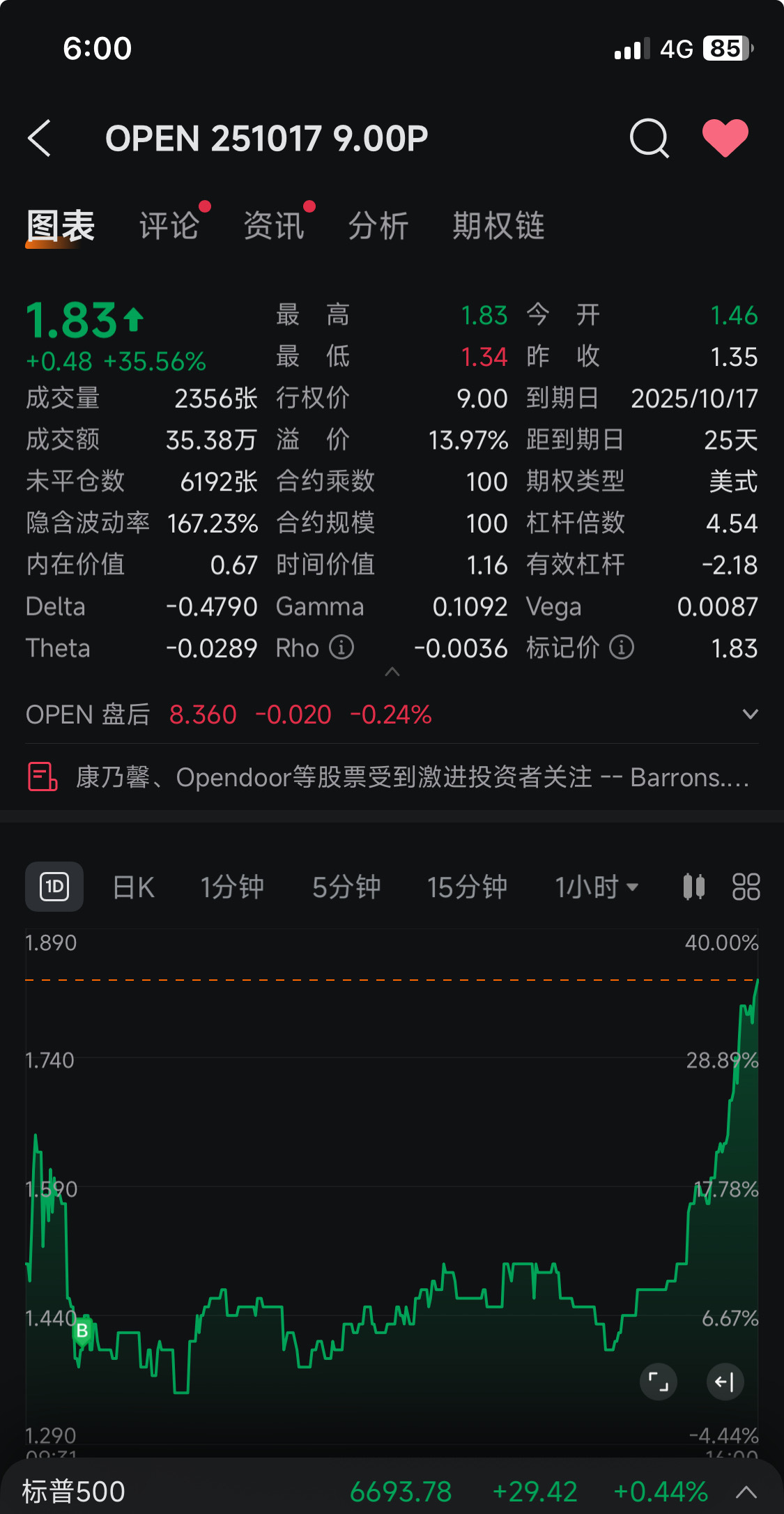Viewport: 784px width, 1514px height.
Task: Open the candlestick chart style settings
Action: click(693, 887)
